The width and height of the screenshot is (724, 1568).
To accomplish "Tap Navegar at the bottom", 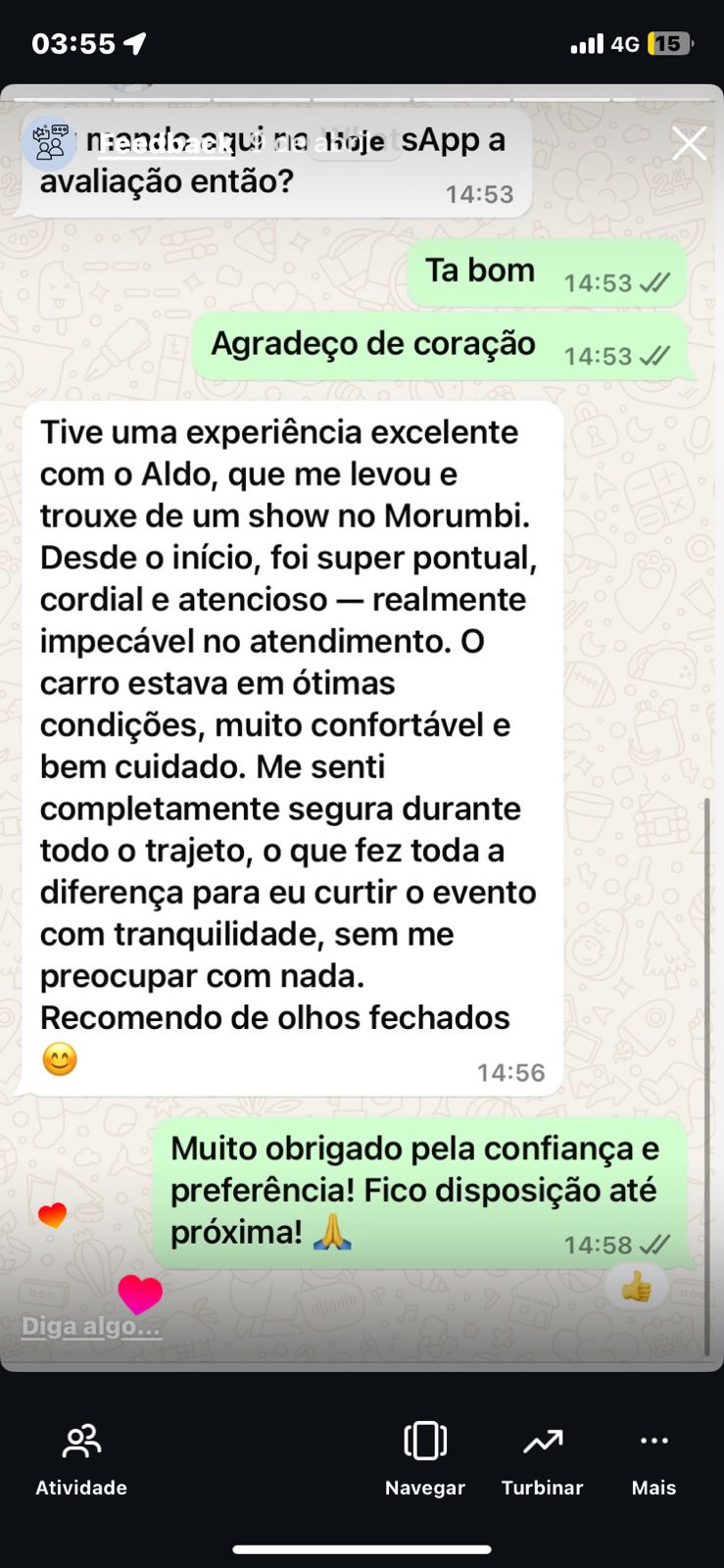I will (425, 1460).
